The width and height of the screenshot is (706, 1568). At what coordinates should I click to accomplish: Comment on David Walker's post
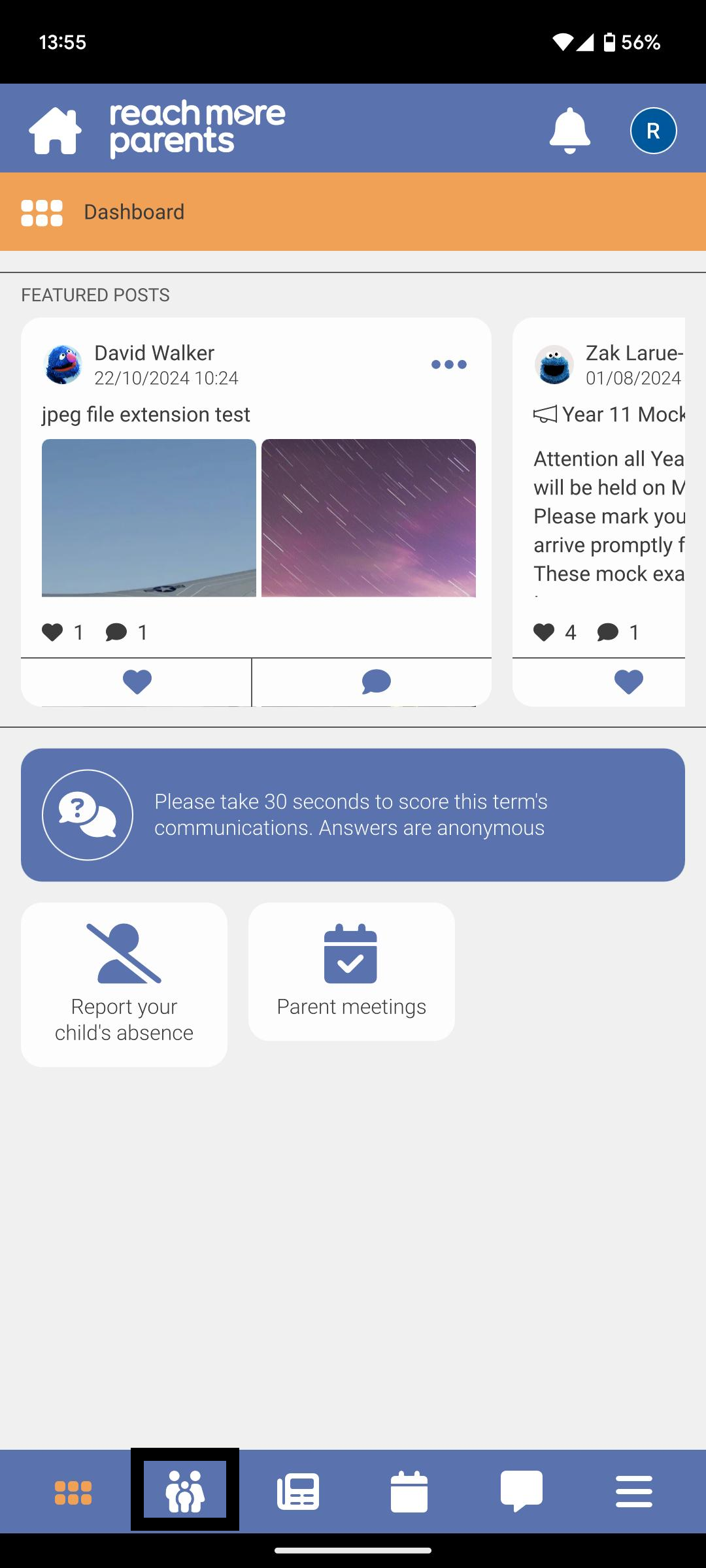[376, 682]
